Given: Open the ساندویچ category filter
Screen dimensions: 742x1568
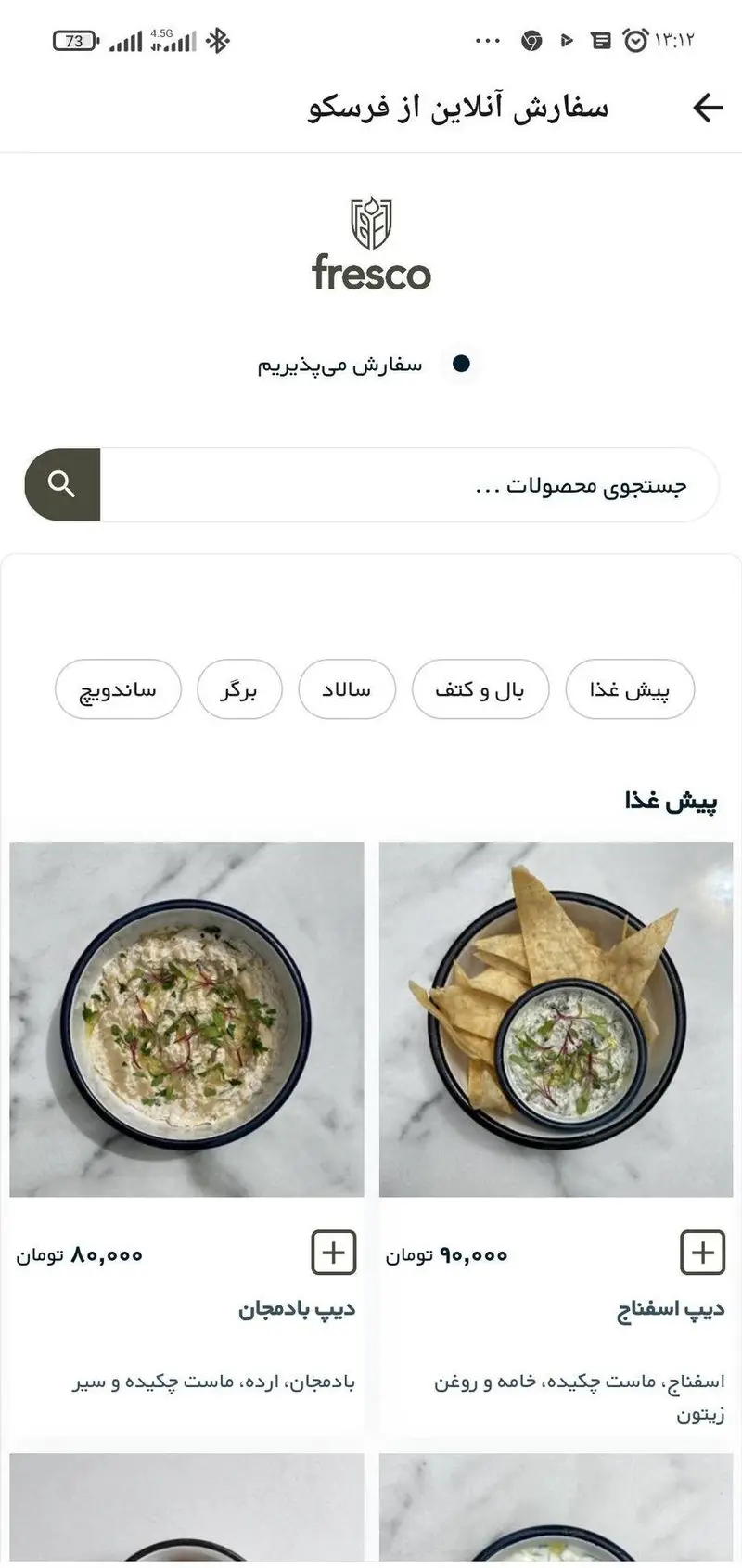Looking at the screenshot, I should (118, 689).
